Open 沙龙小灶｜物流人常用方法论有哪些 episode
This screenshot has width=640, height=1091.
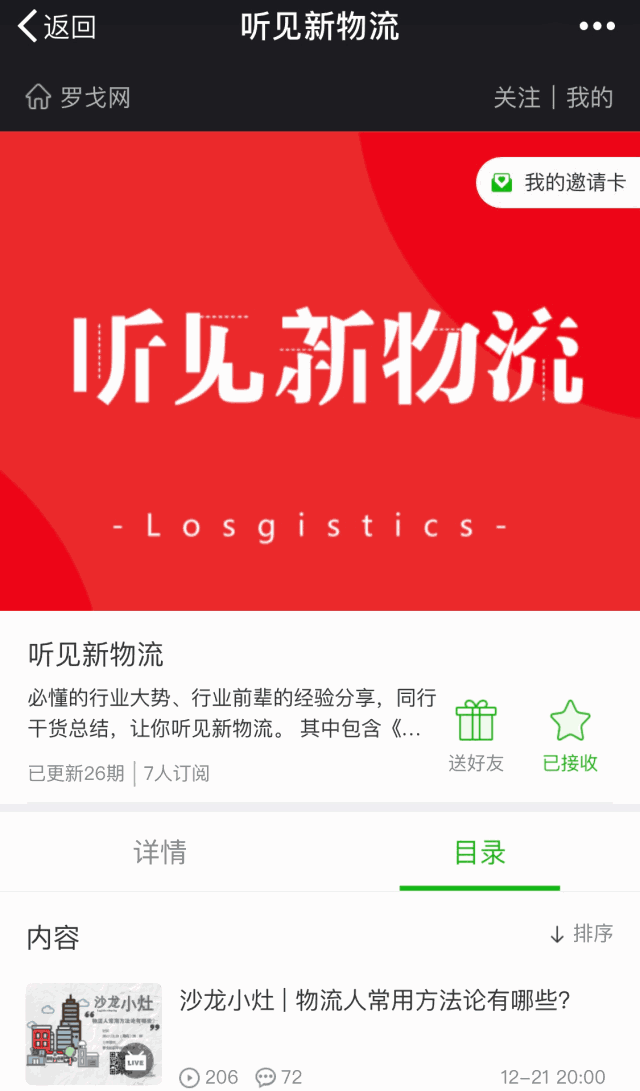[388, 1000]
